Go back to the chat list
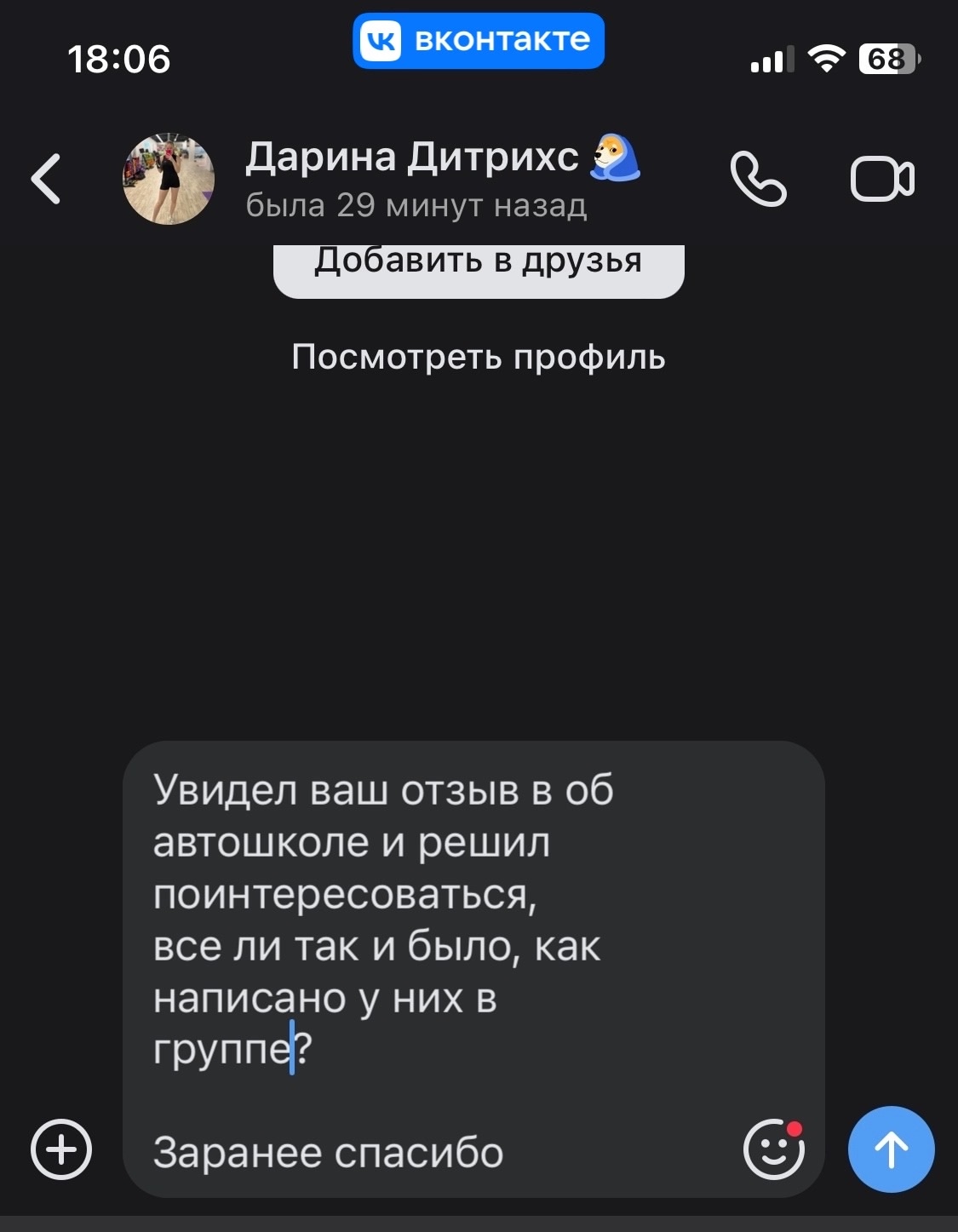Image resolution: width=958 pixels, height=1232 pixels. point(47,179)
